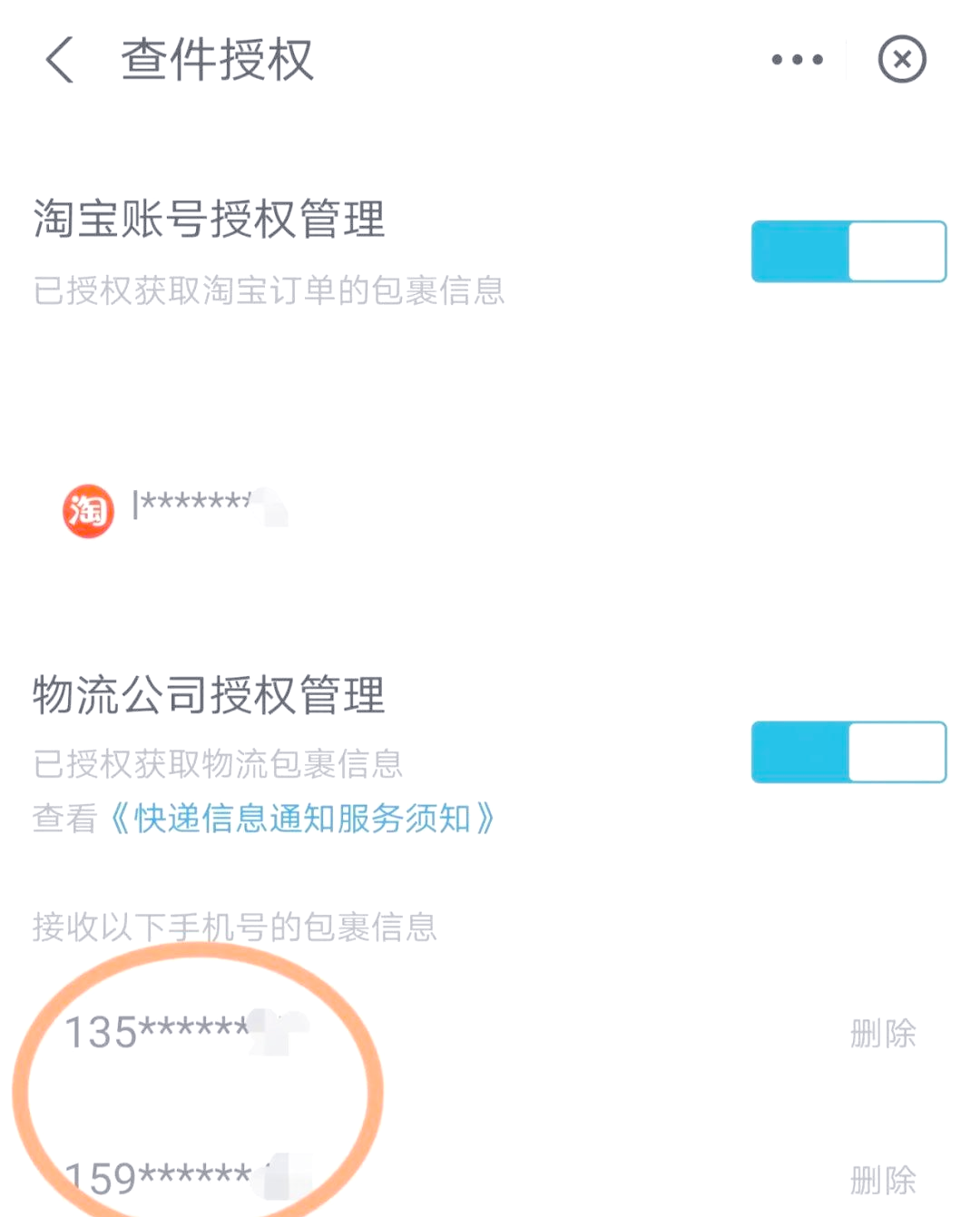The width and height of the screenshot is (980, 1217).
Task: Toggle 淘宝账号授权管理 switch
Action: tap(848, 251)
